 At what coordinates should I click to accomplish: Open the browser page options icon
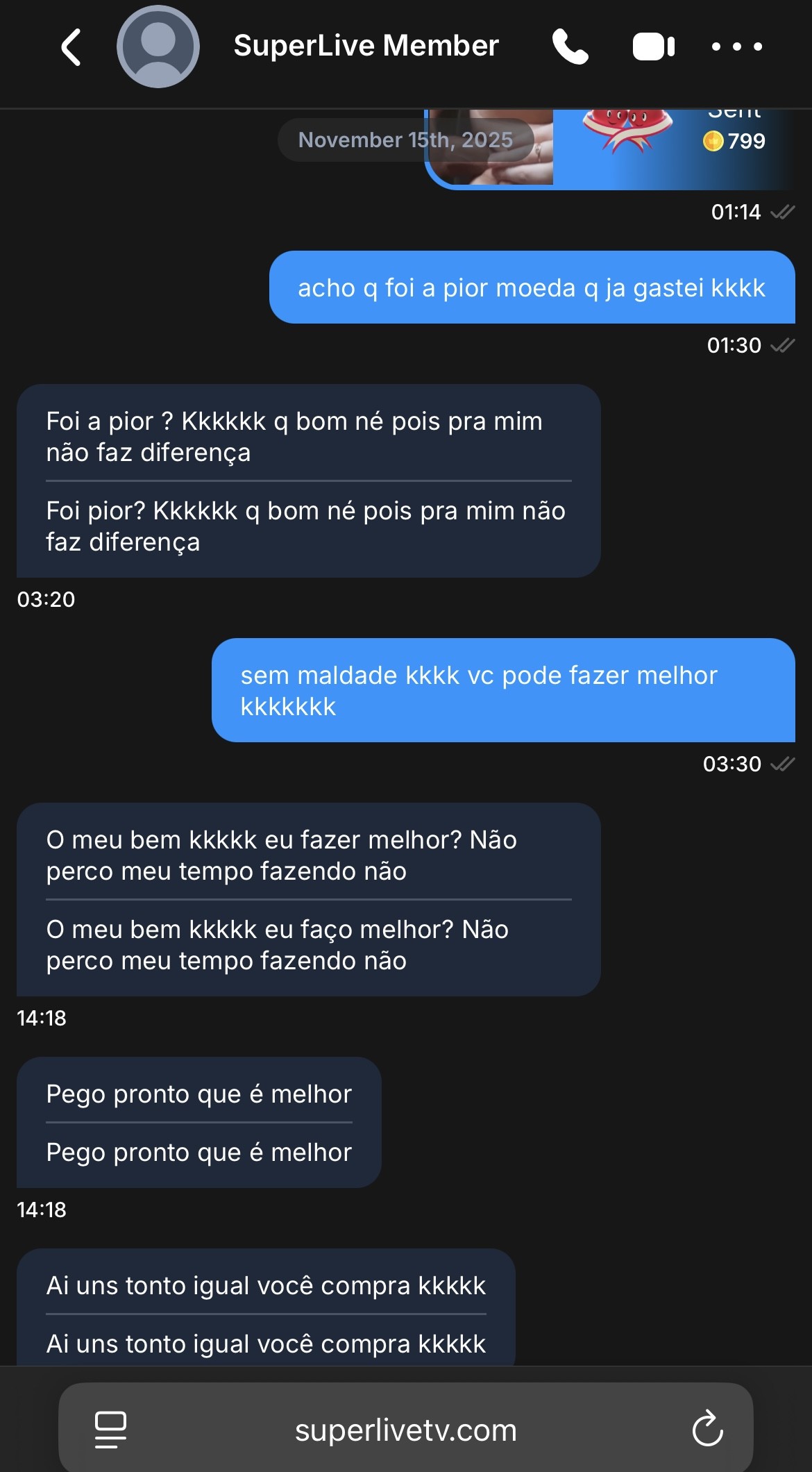(110, 1430)
